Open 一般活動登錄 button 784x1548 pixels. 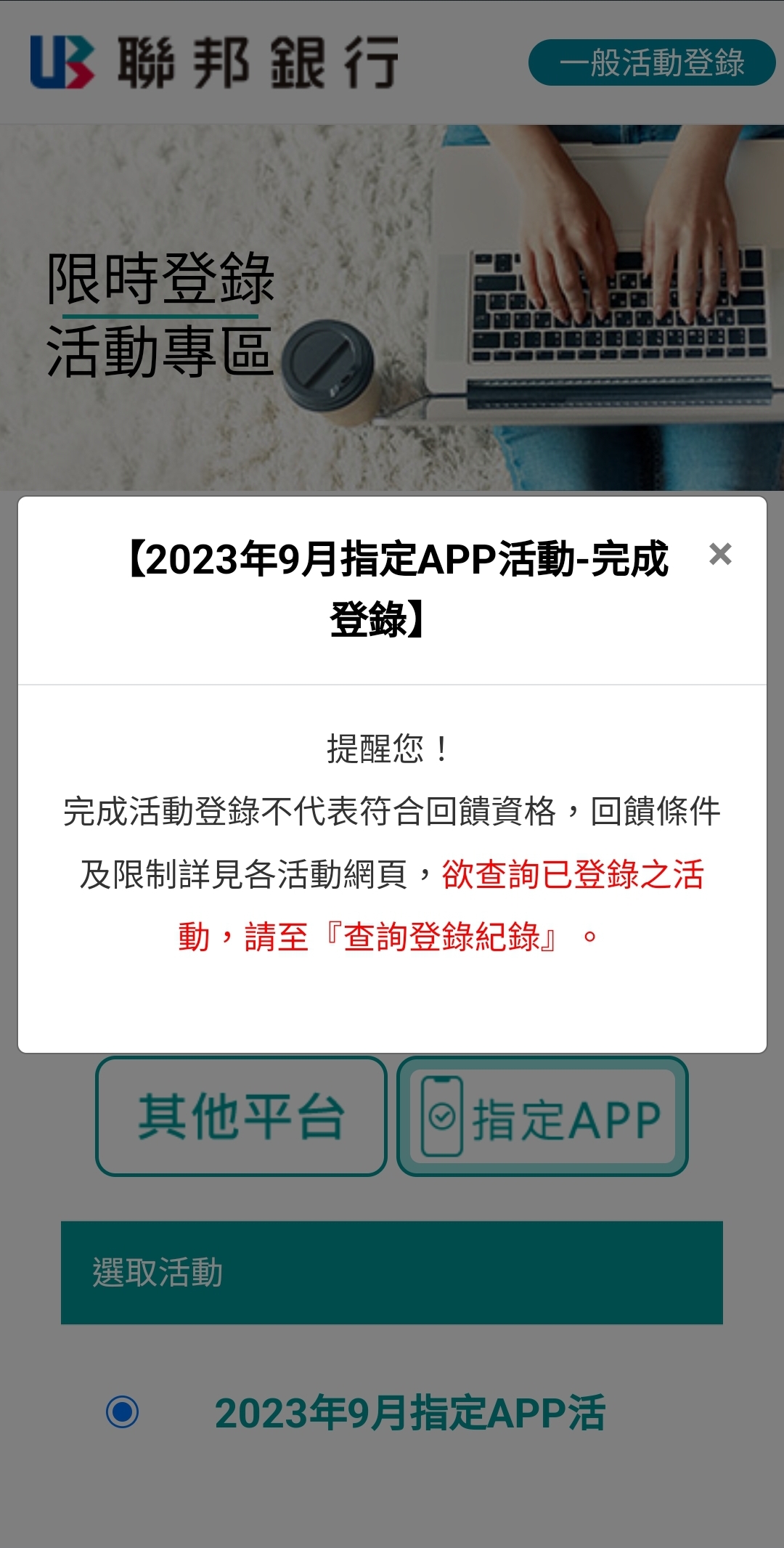tap(651, 62)
